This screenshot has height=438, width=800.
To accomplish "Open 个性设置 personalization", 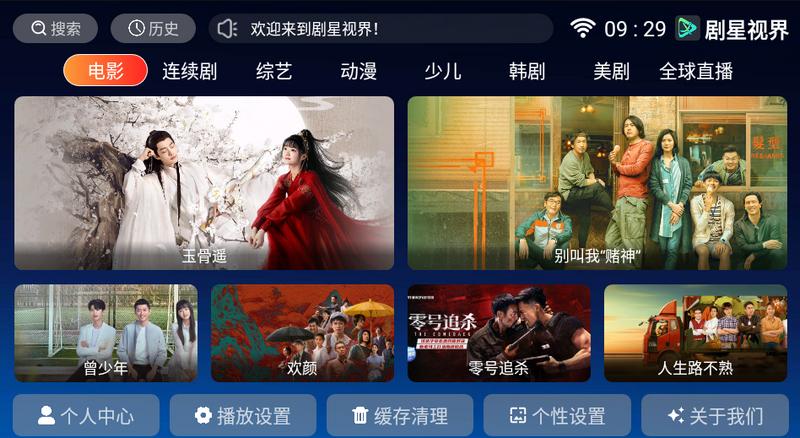I will (x=557, y=416).
